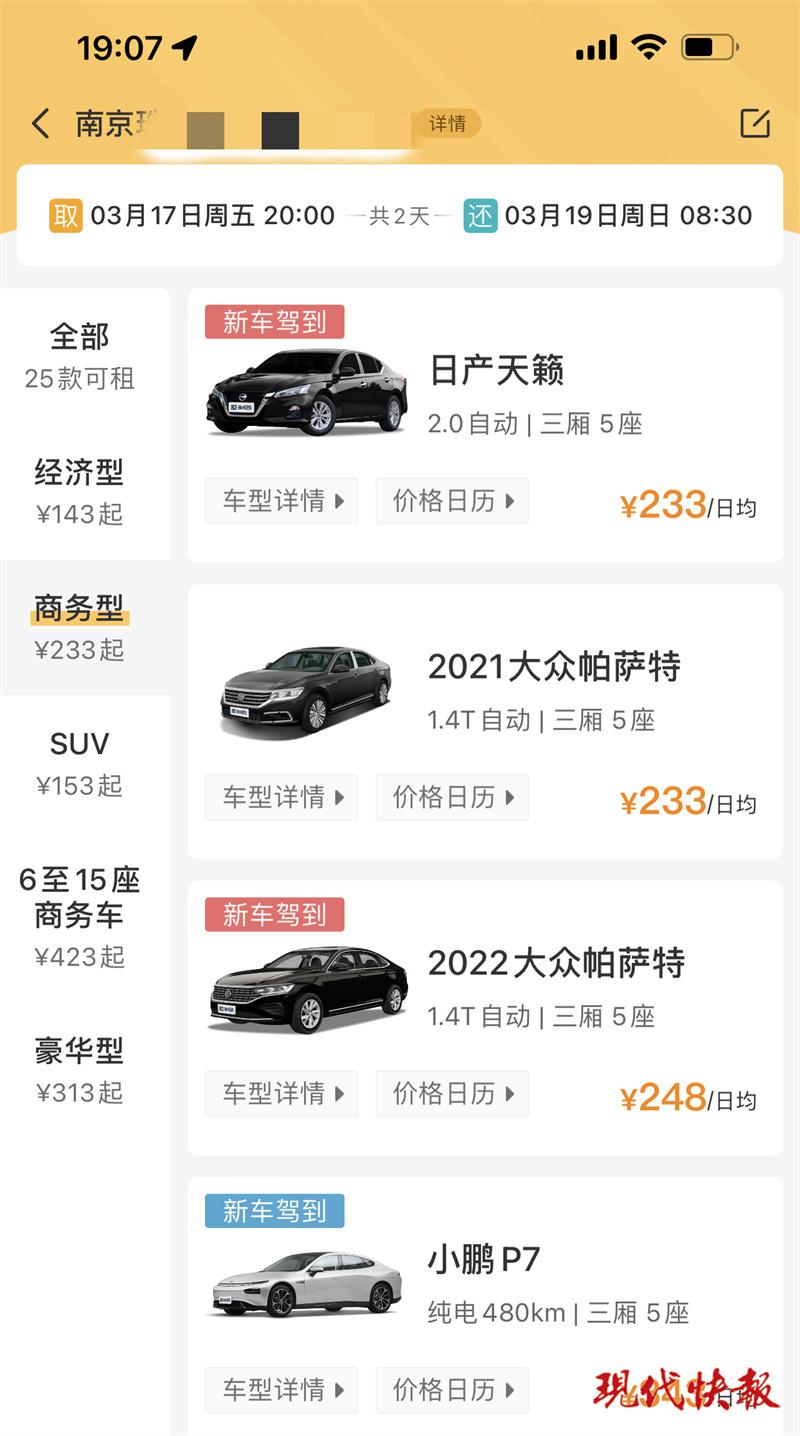Go back using the top-left arrow
Image resolution: width=800 pixels, height=1436 pixels.
[40, 124]
